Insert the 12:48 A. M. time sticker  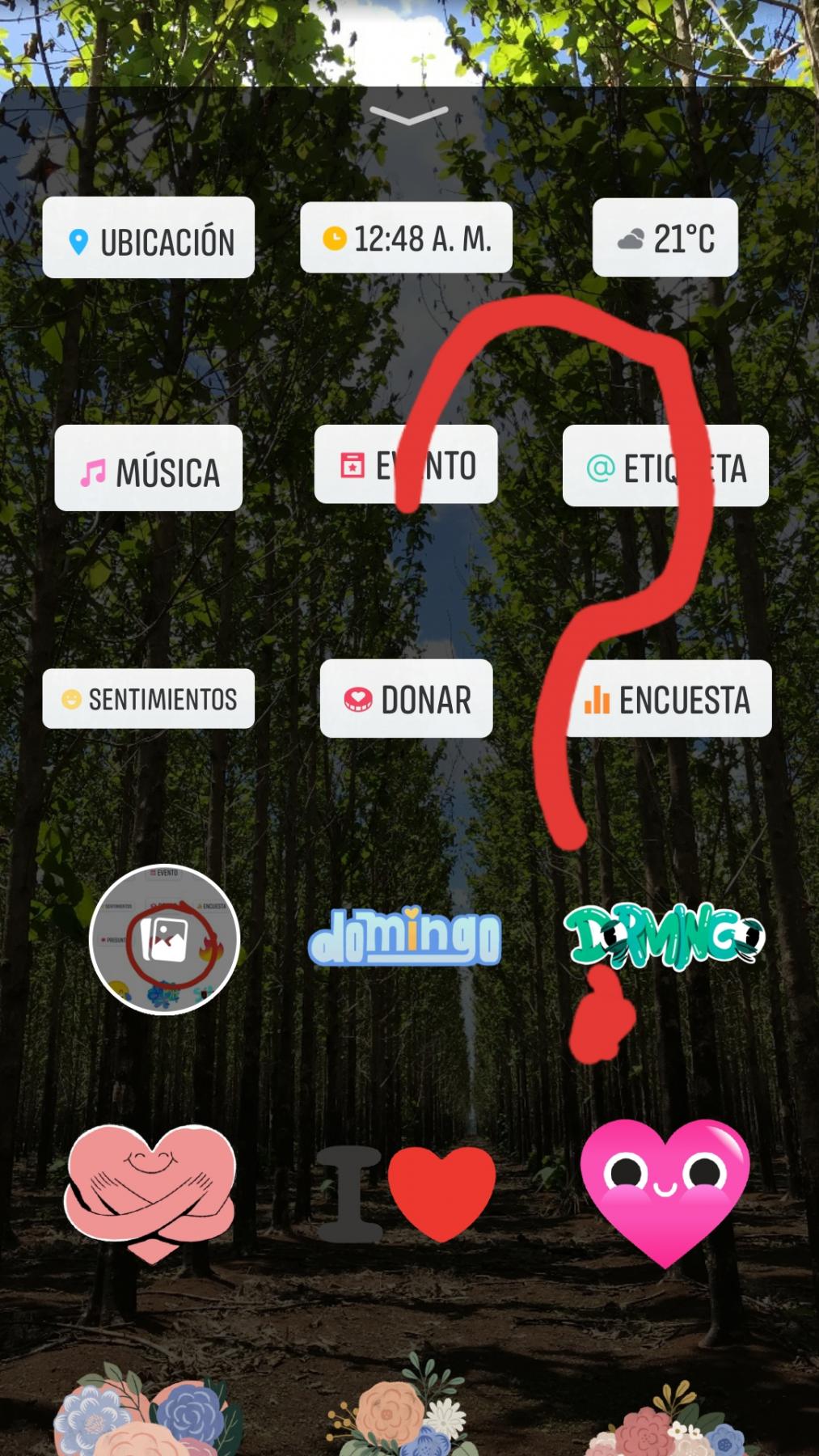(x=406, y=238)
